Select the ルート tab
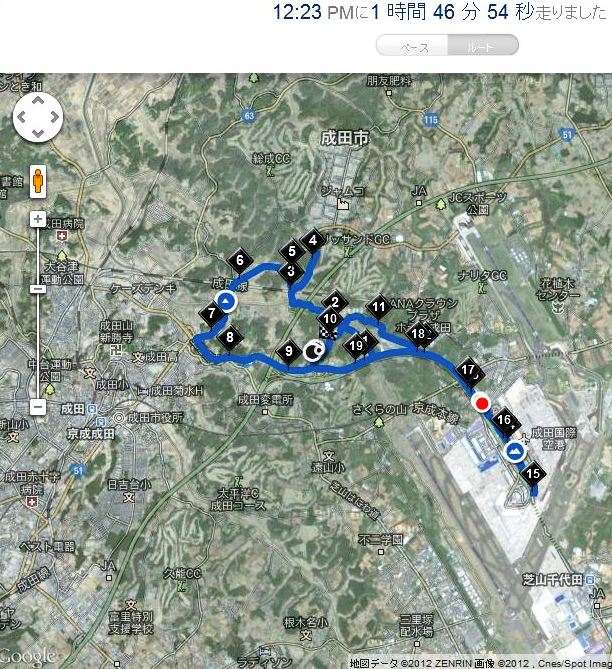This screenshot has height=669, width=612. coord(482,47)
